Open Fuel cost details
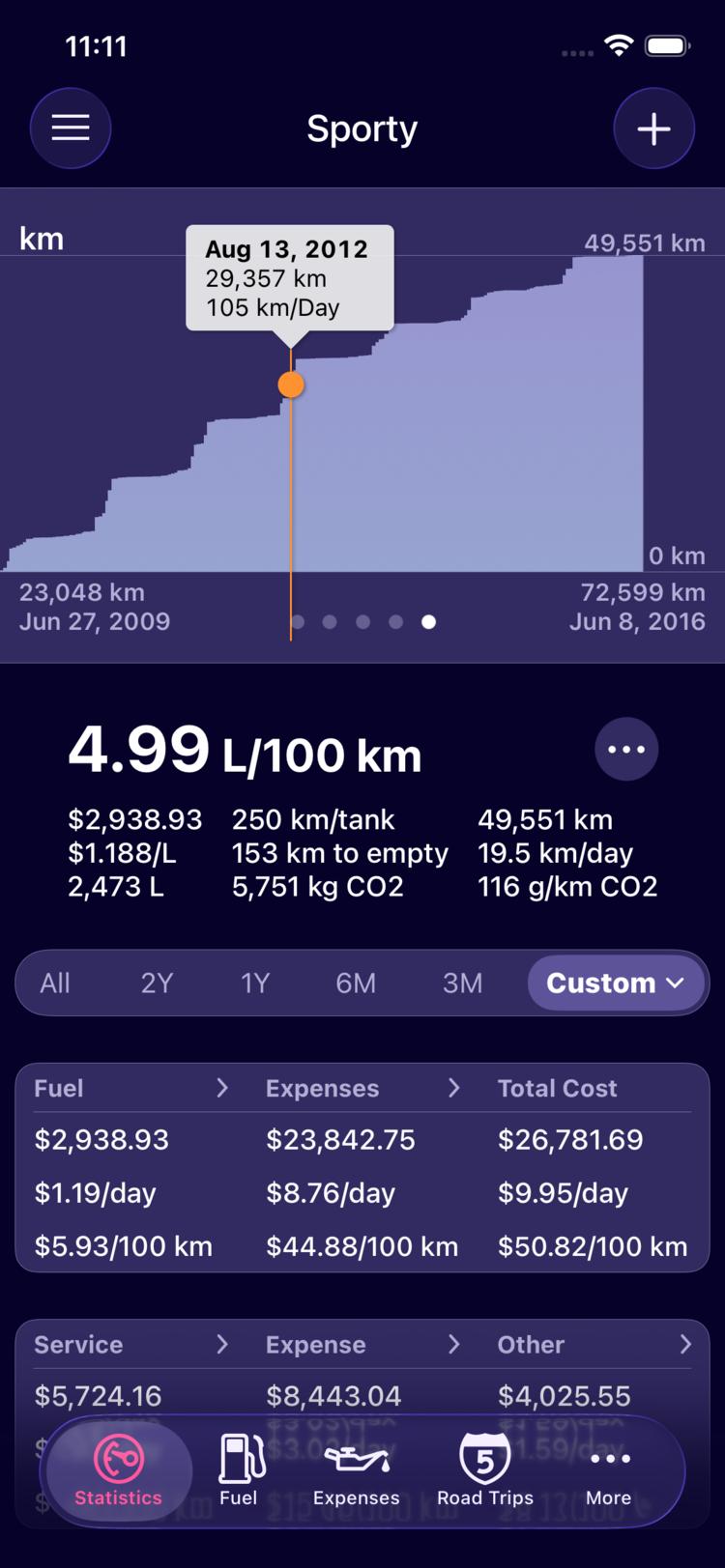 click(131, 1088)
